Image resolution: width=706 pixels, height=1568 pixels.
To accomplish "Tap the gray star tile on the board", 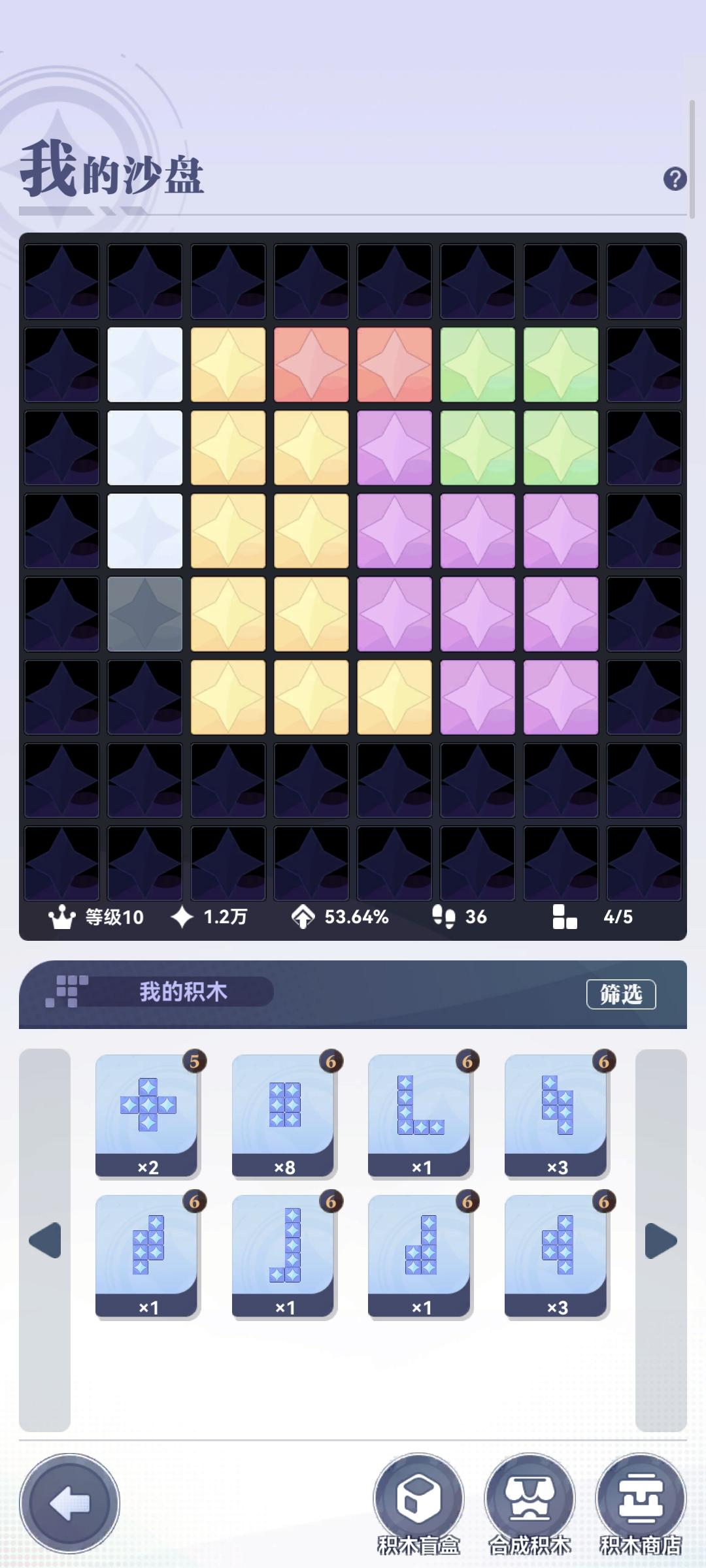I will coord(144,613).
